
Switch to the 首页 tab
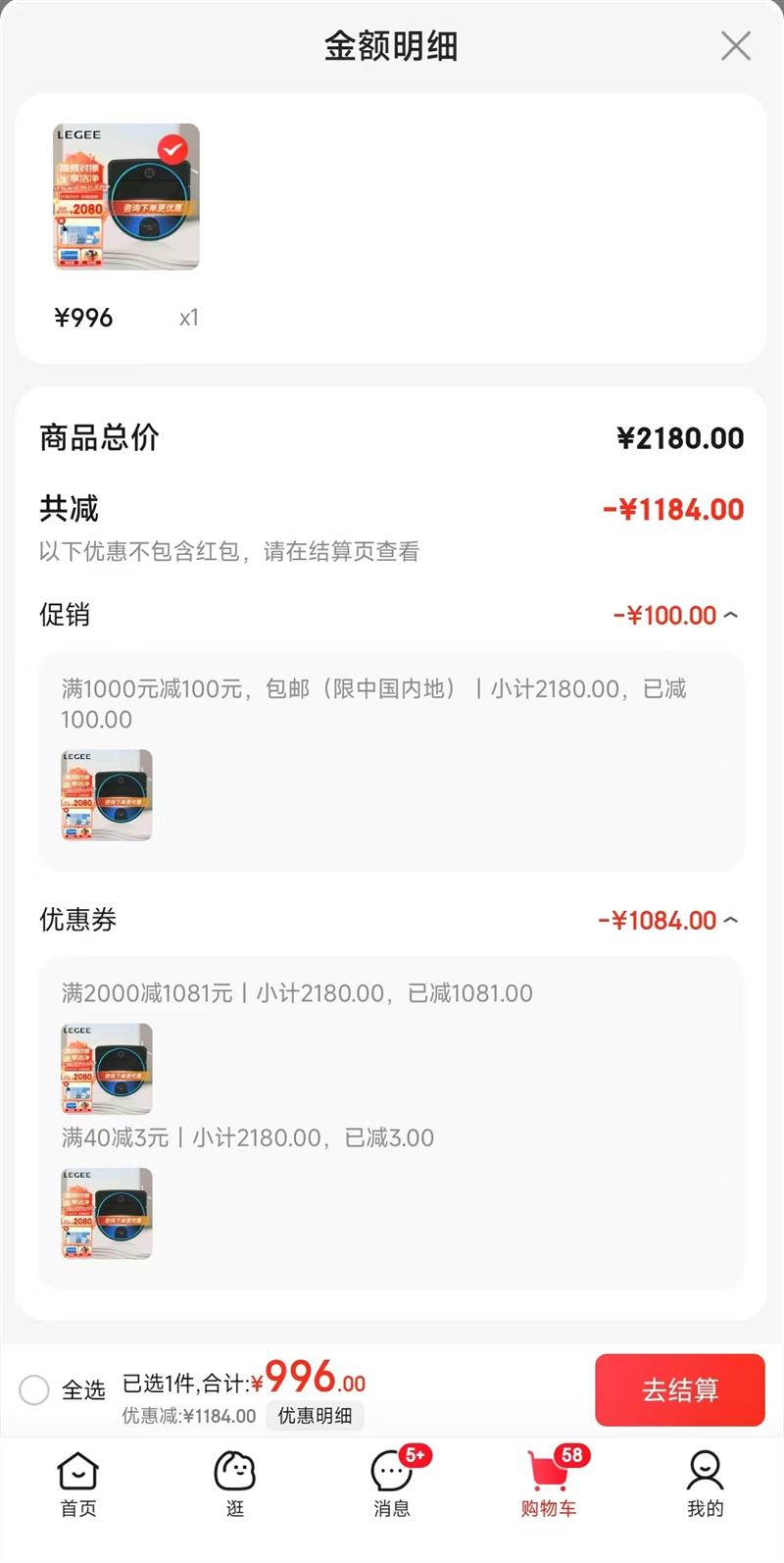[78, 1484]
